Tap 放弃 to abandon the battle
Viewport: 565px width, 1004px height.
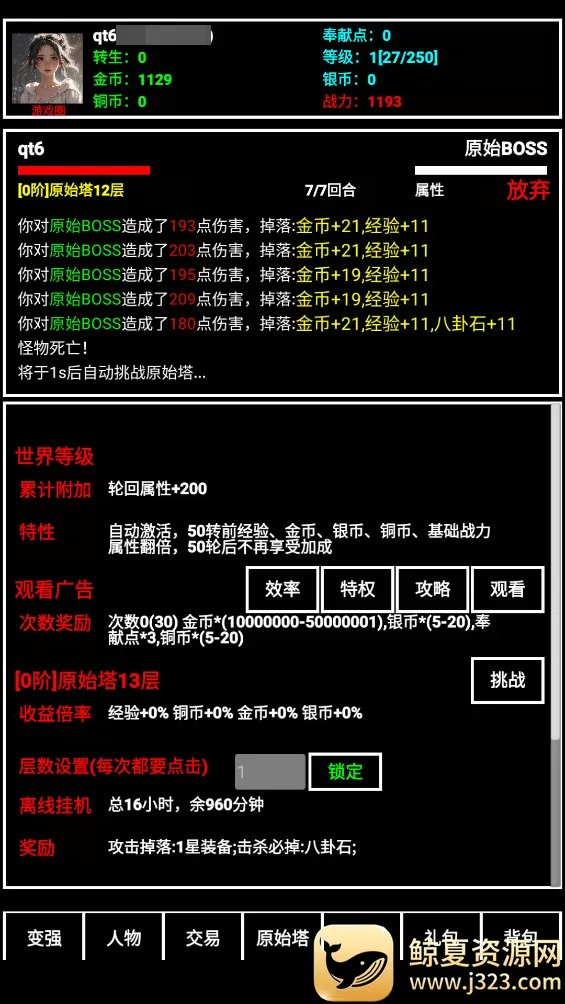pos(528,190)
